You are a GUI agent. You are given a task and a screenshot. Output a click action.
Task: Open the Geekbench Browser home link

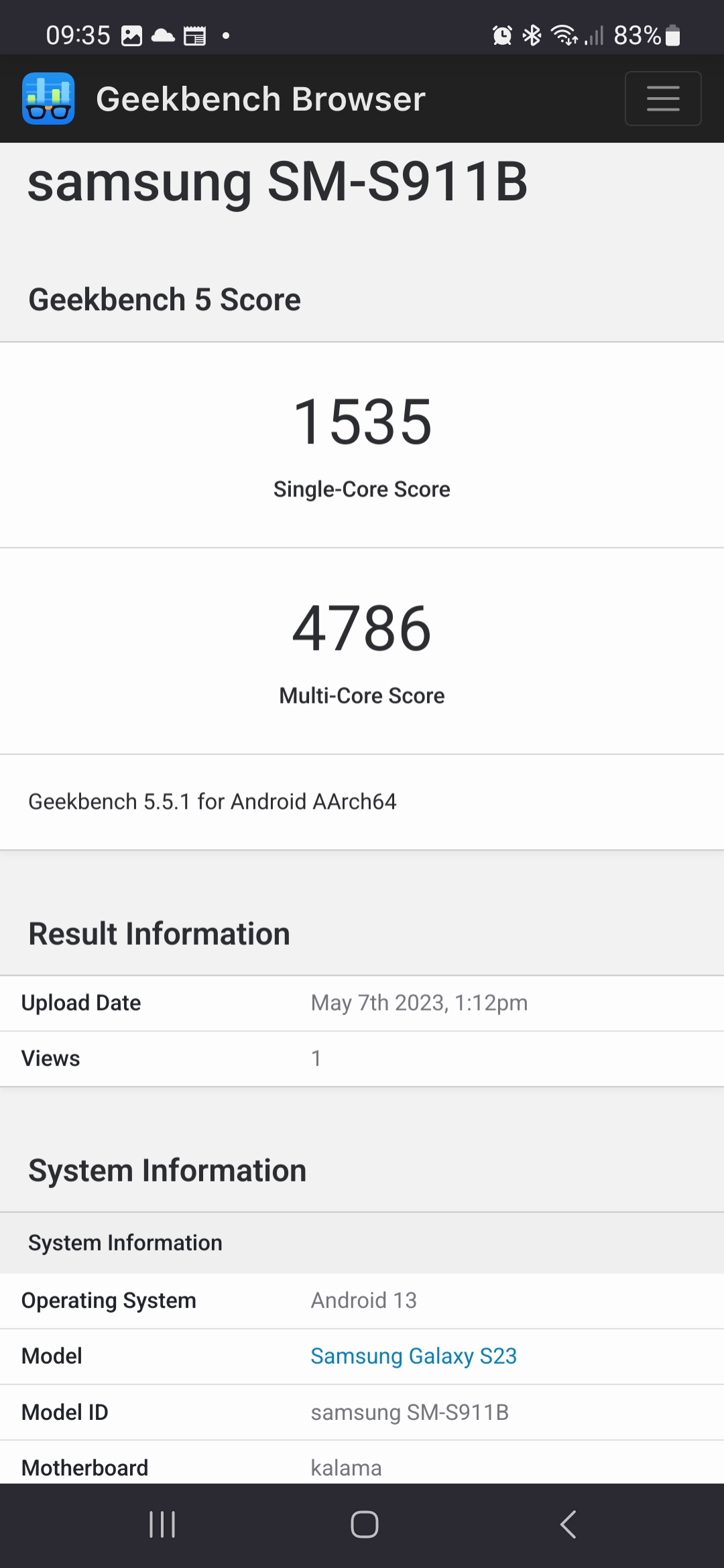[x=260, y=99]
